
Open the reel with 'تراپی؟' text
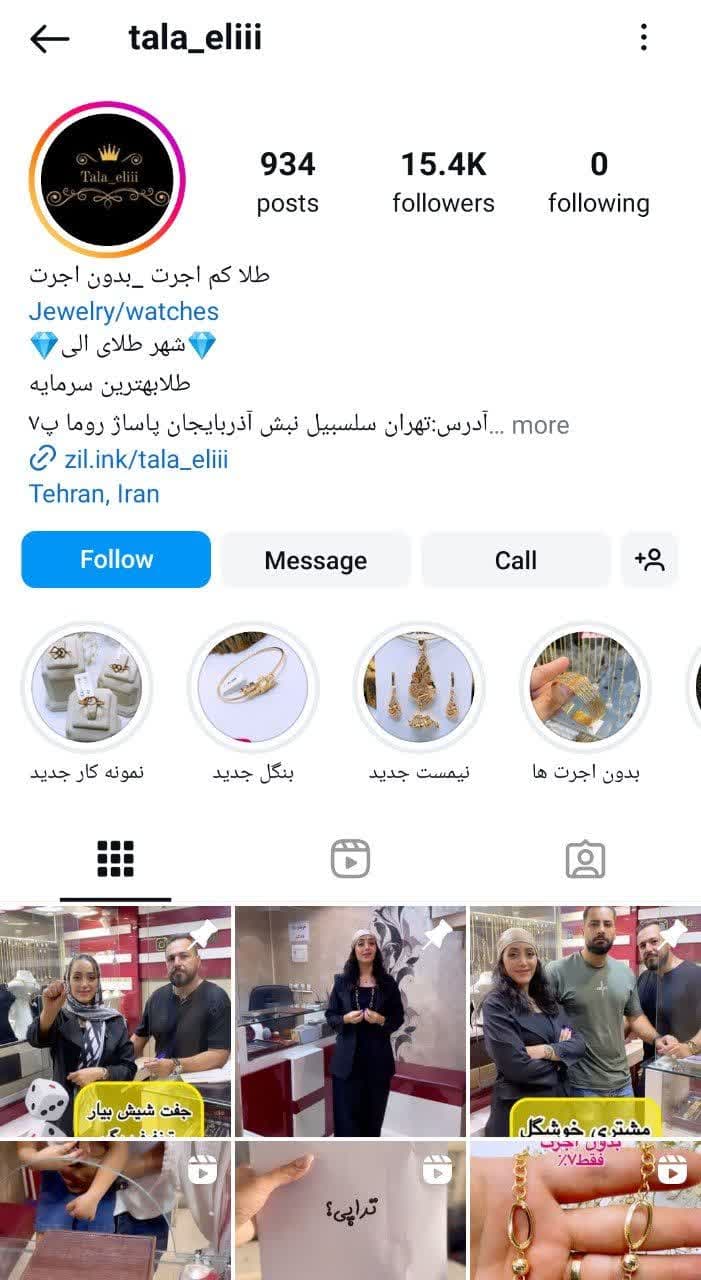(350, 1210)
